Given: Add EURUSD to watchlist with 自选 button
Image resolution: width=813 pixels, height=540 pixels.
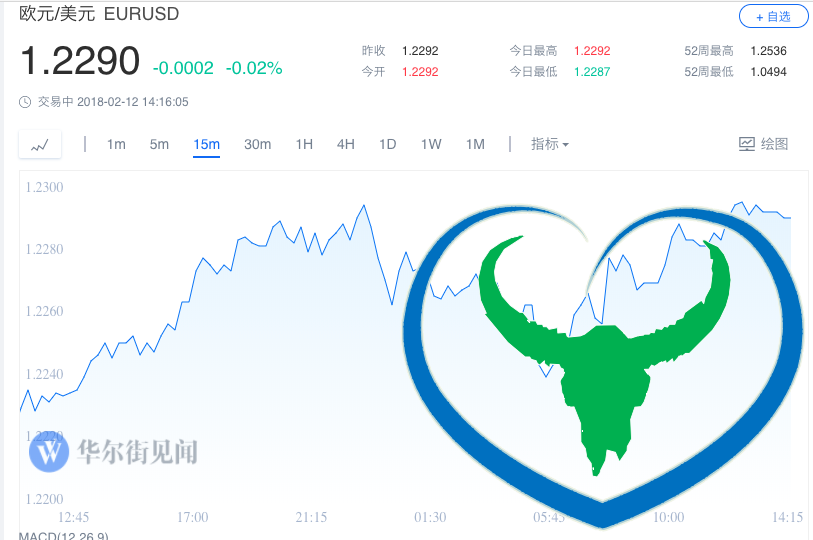Looking at the screenshot, I should [x=772, y=16].
